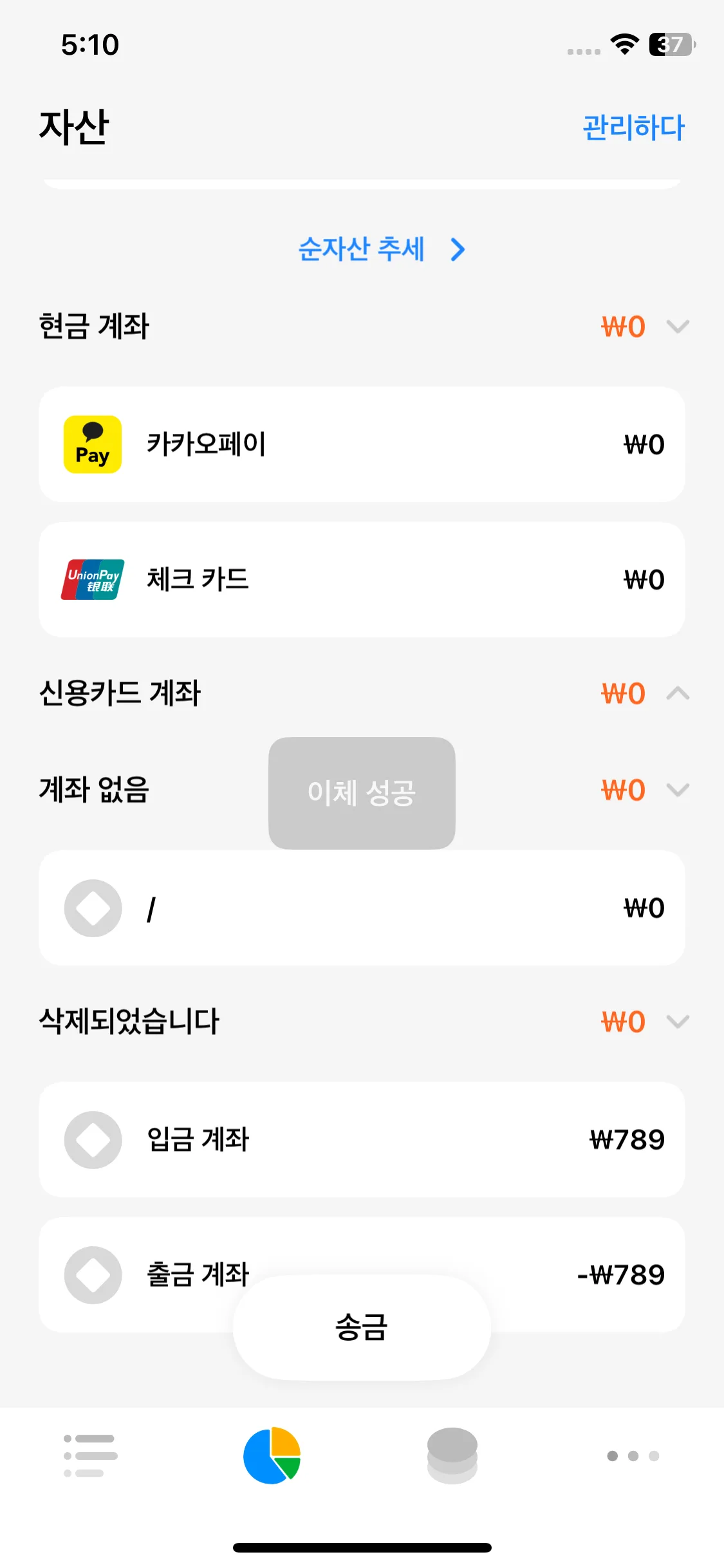Collapse the 현금 계좌 section

click(677, 326)
